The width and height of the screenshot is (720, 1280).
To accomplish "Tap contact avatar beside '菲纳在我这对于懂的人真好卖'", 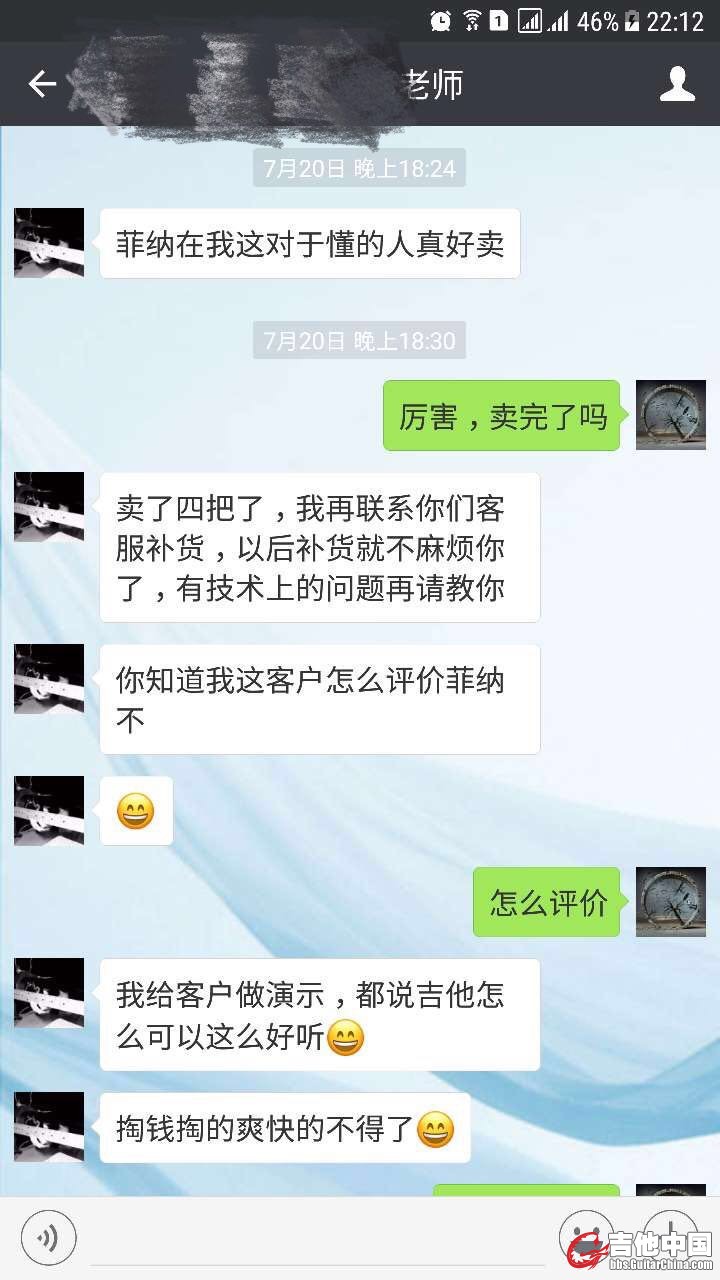I will 49,243.
